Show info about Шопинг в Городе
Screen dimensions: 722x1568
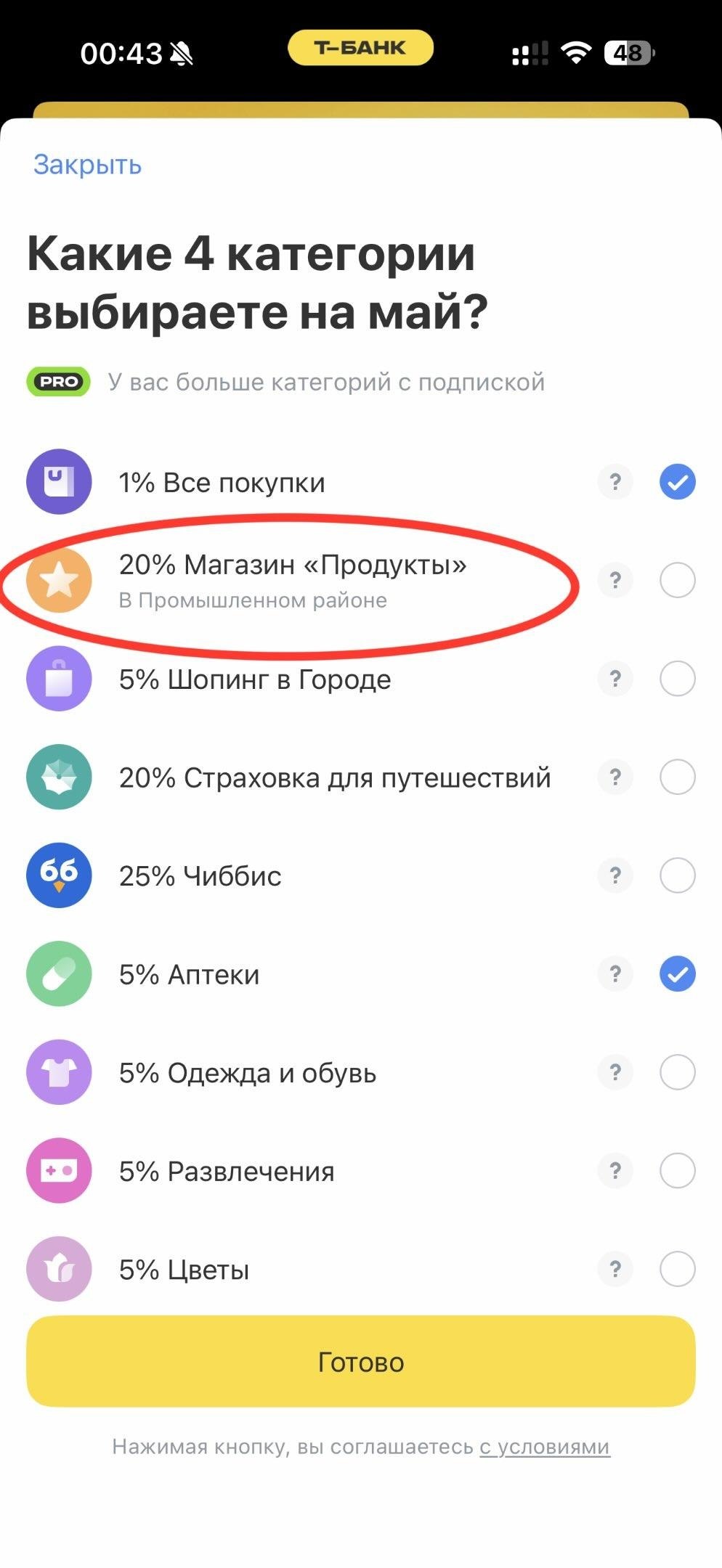tap(615, 679)
